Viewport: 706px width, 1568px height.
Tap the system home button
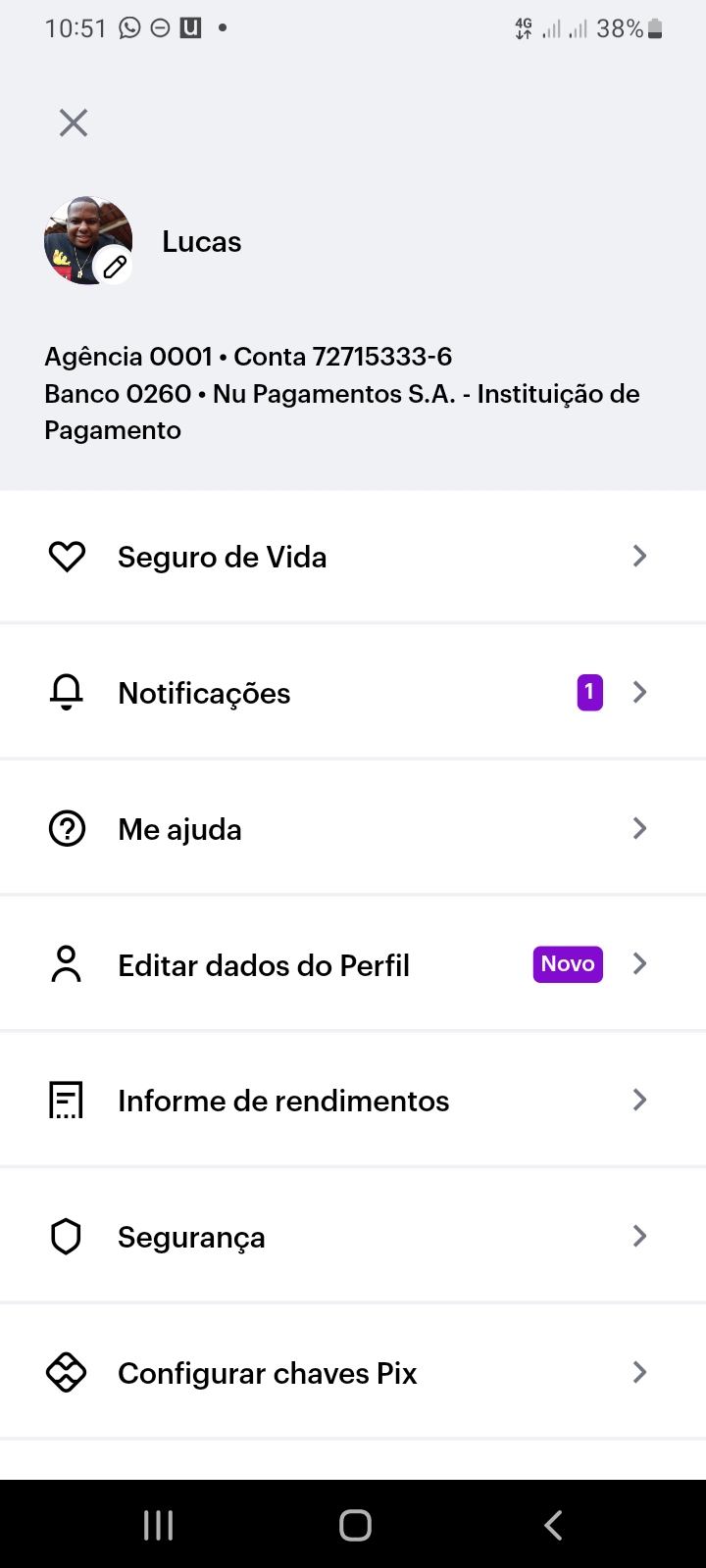[355, 1525]
